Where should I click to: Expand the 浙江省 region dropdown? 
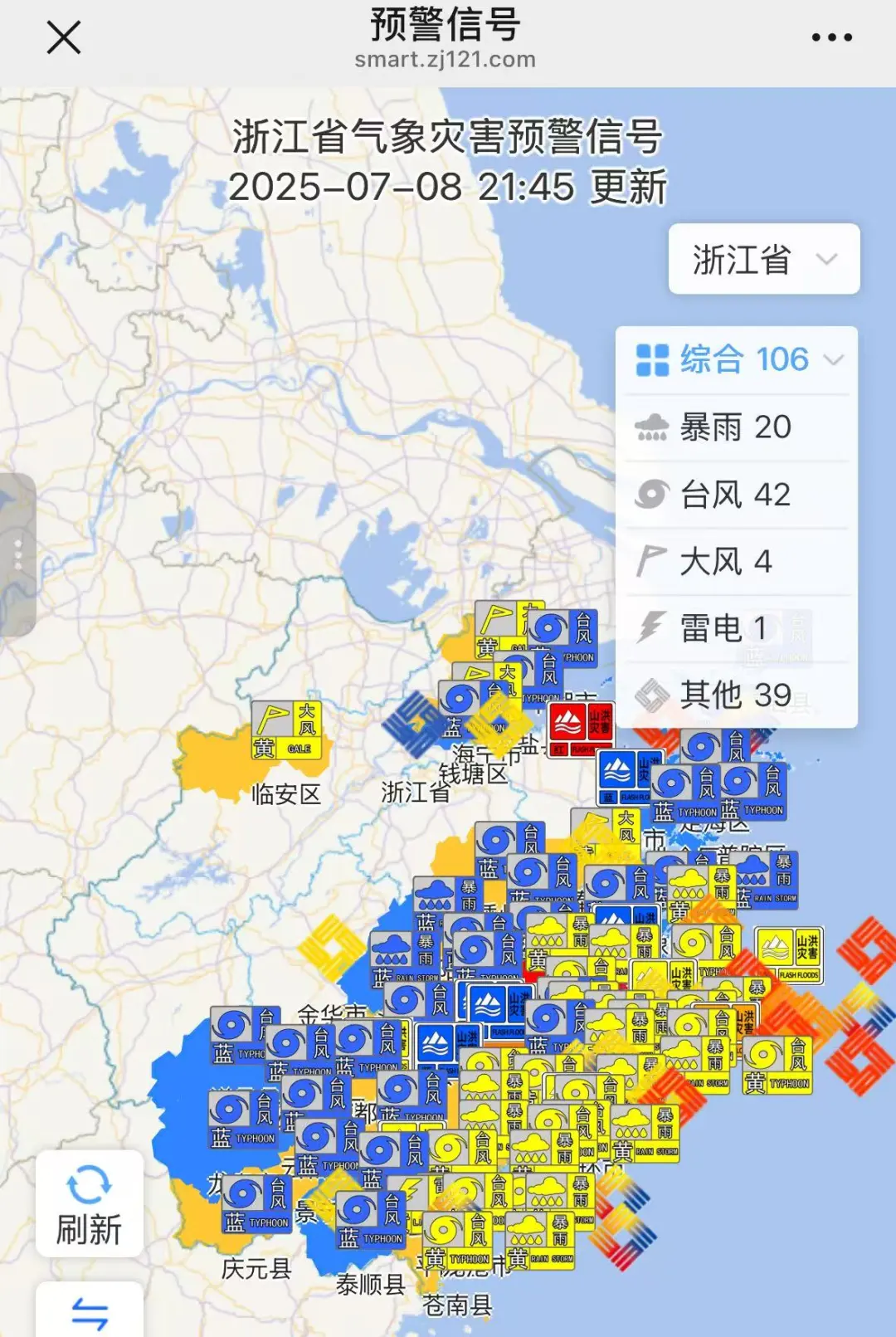764,259
